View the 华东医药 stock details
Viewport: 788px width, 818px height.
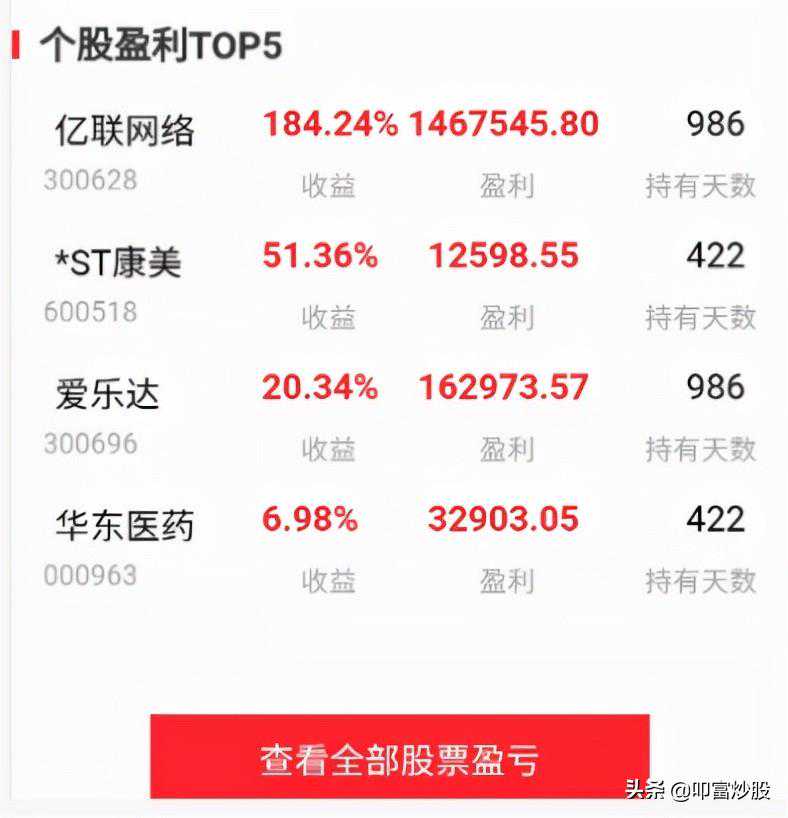pos(122,524)
